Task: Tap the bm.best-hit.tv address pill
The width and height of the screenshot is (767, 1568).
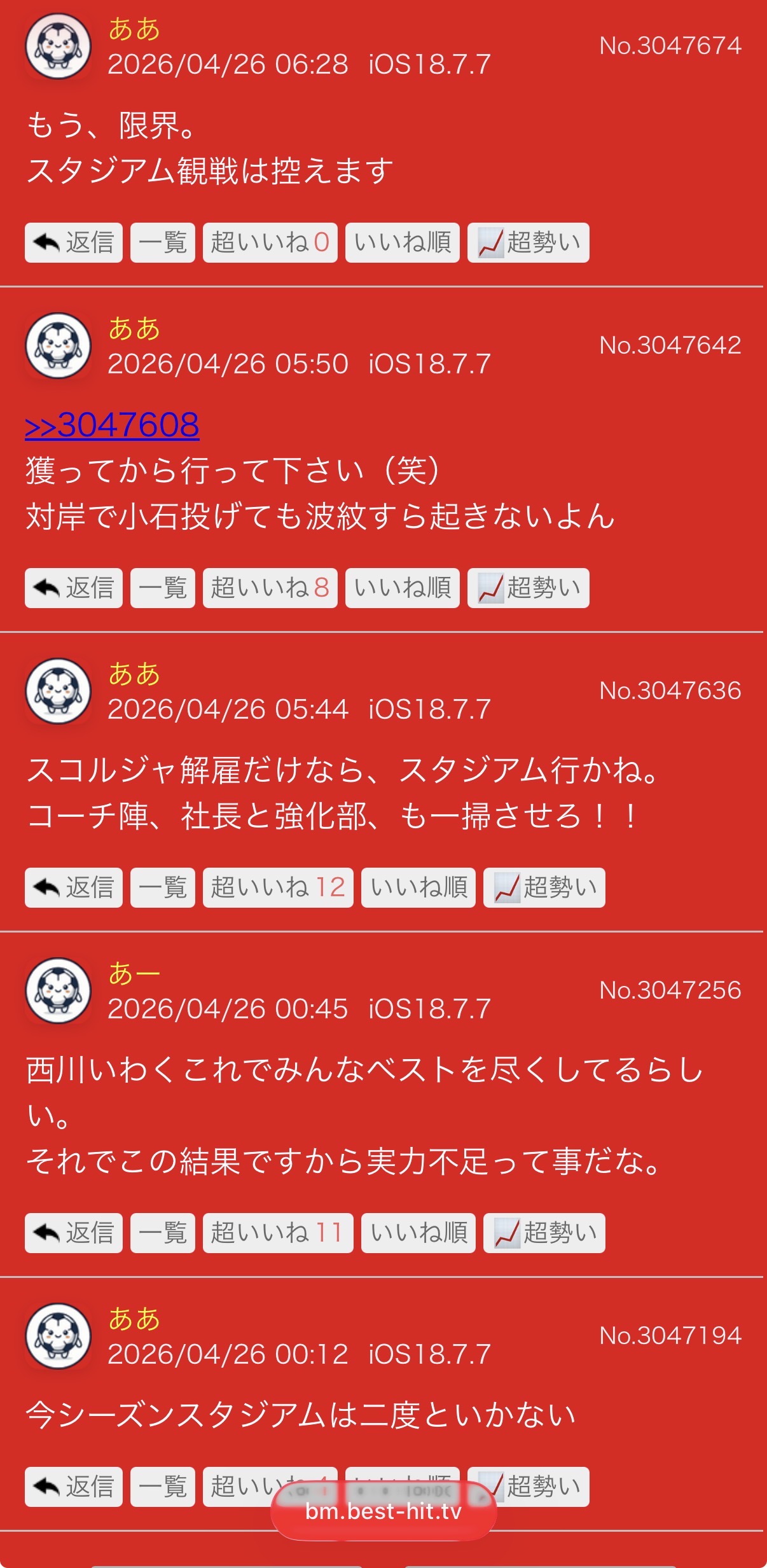Action: coord(383,1512)
